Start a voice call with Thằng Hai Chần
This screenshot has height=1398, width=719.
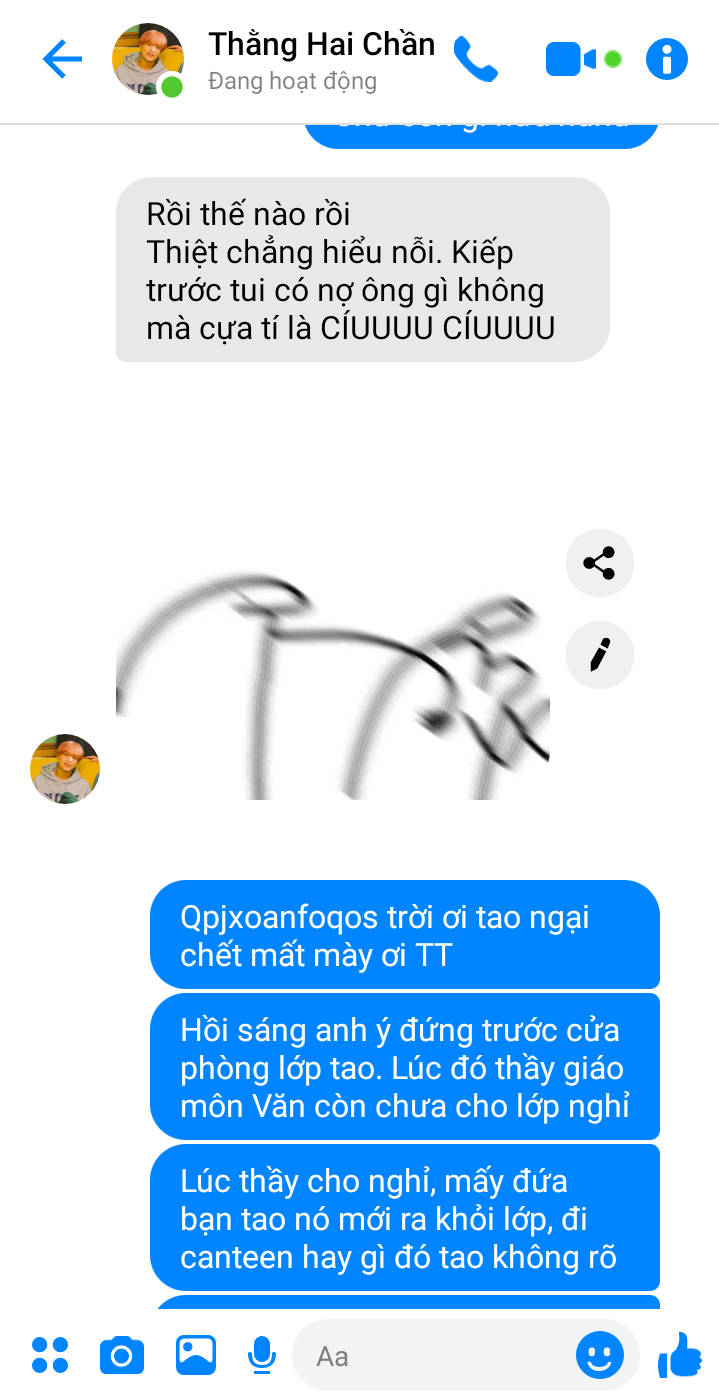475,59
